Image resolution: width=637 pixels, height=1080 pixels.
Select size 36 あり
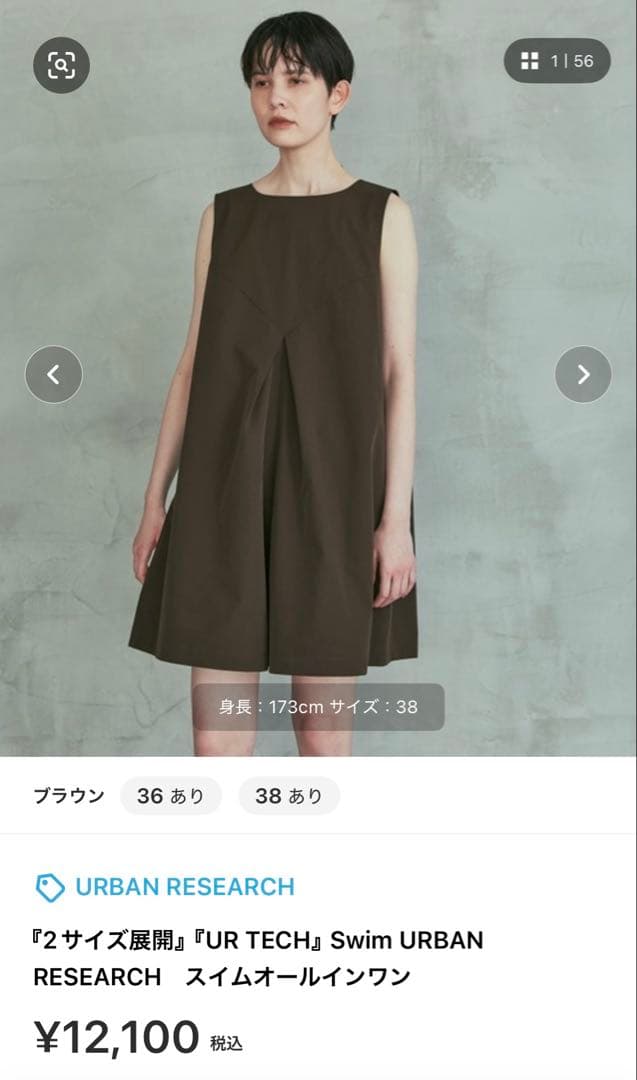171,796
